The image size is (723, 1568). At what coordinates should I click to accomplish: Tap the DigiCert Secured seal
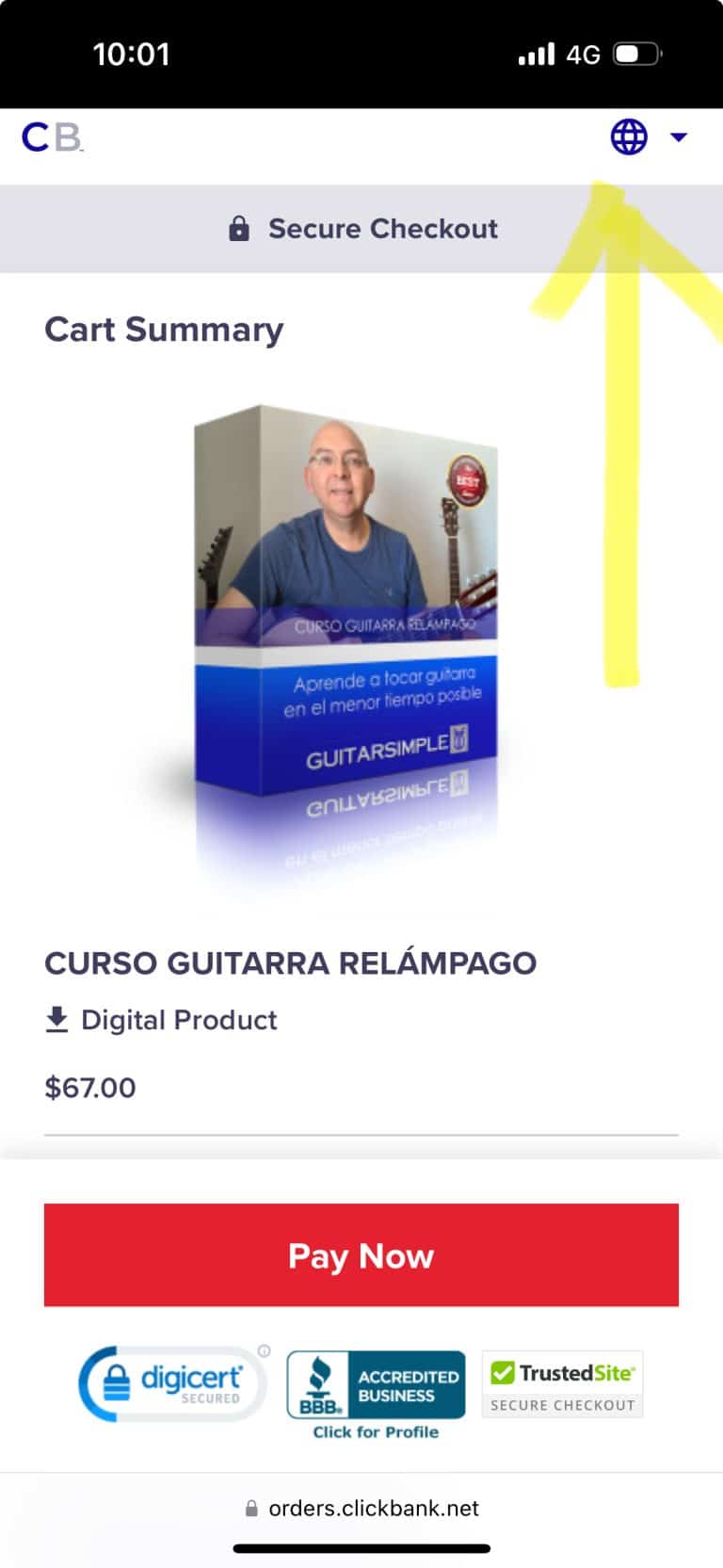[x=174, y=1383]
